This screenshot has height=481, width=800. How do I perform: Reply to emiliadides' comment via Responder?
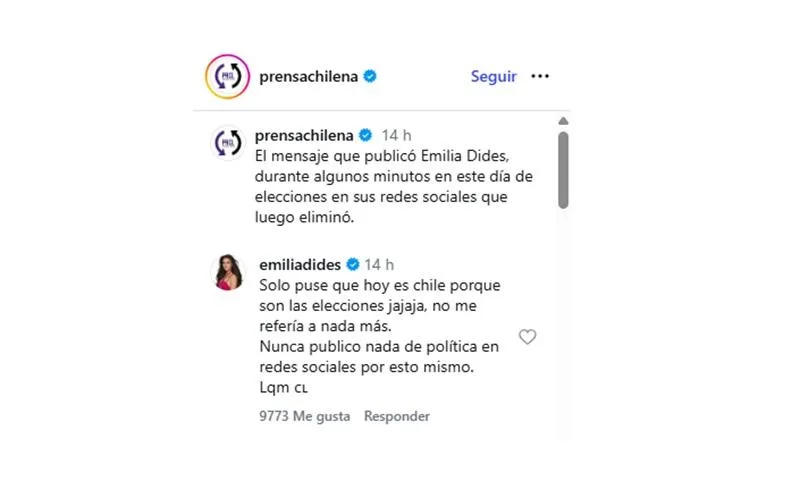396,416
